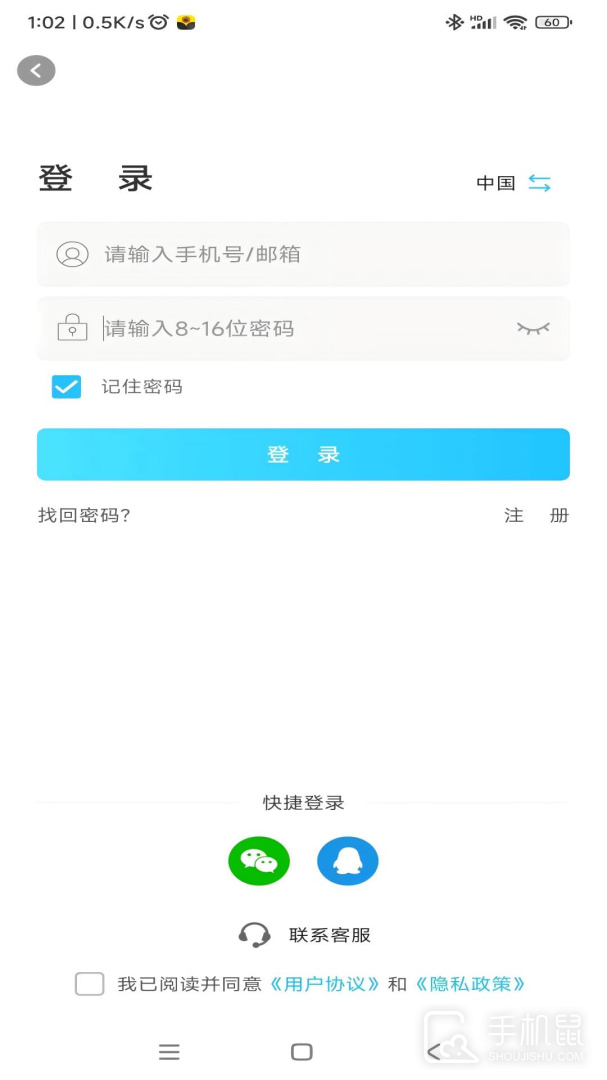This screenshot has width=607, height=1080.
Task: Log in with QQ
Action: (x=348, y=861)
